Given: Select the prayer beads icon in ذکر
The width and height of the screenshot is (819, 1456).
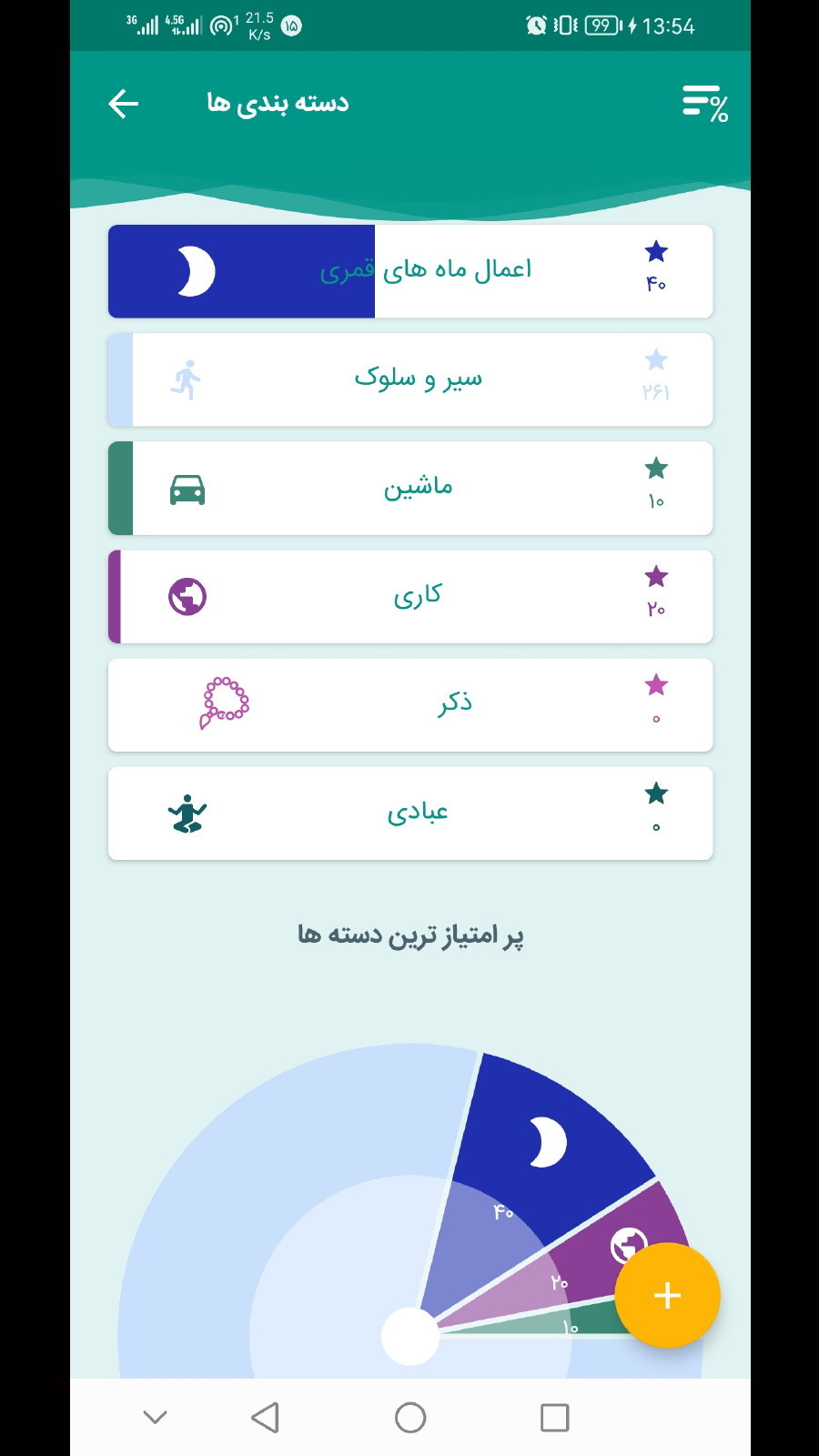Looking at the screenshot, I should pos(223,704).
